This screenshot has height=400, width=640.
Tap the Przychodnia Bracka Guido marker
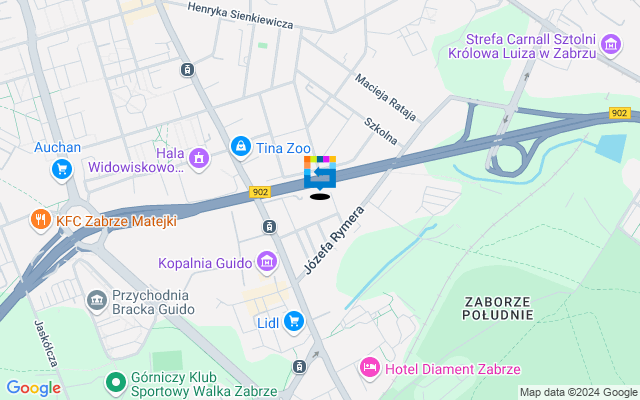coord(97,299)
